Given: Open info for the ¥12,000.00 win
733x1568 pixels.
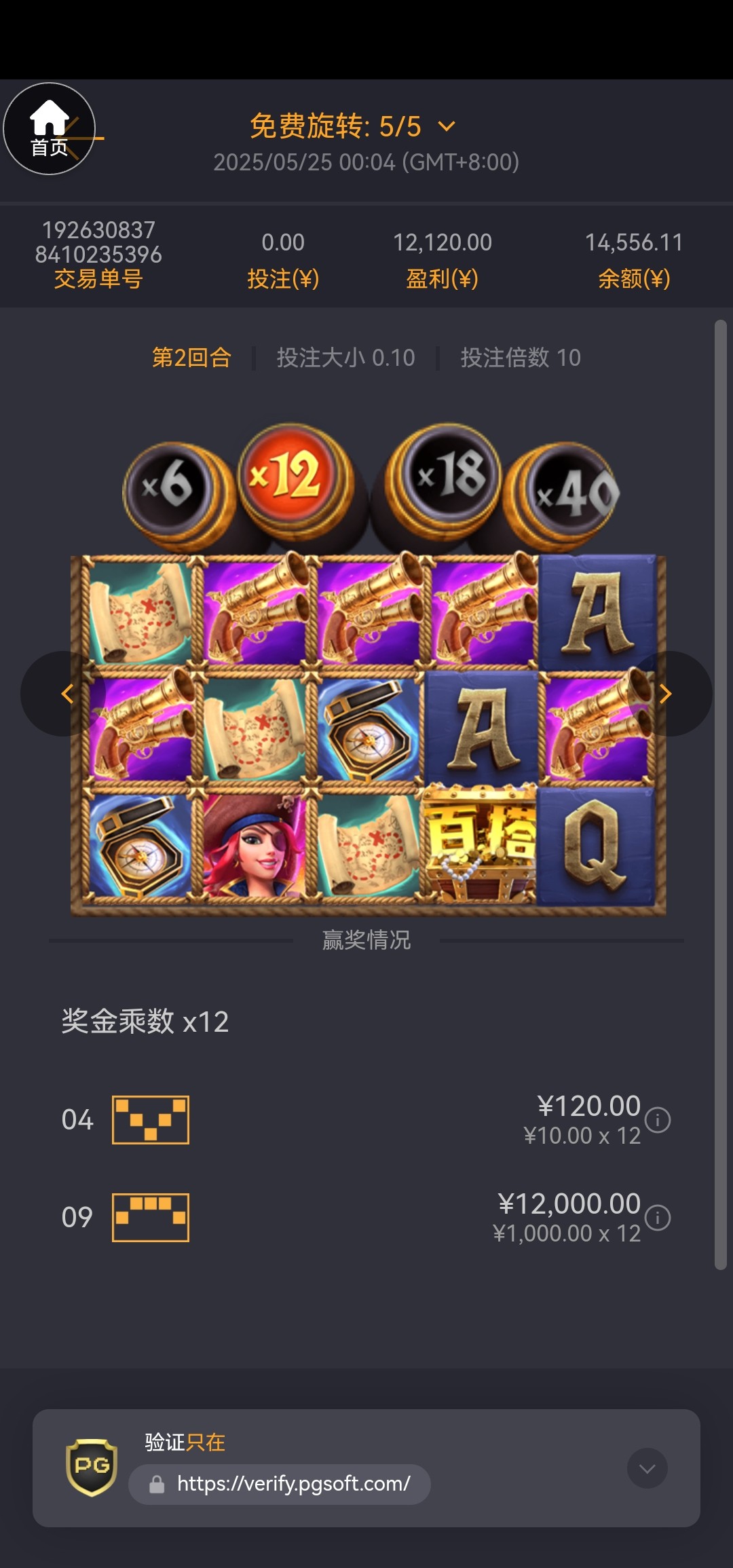Looking at the screenshot, I should click(658, 1218).
